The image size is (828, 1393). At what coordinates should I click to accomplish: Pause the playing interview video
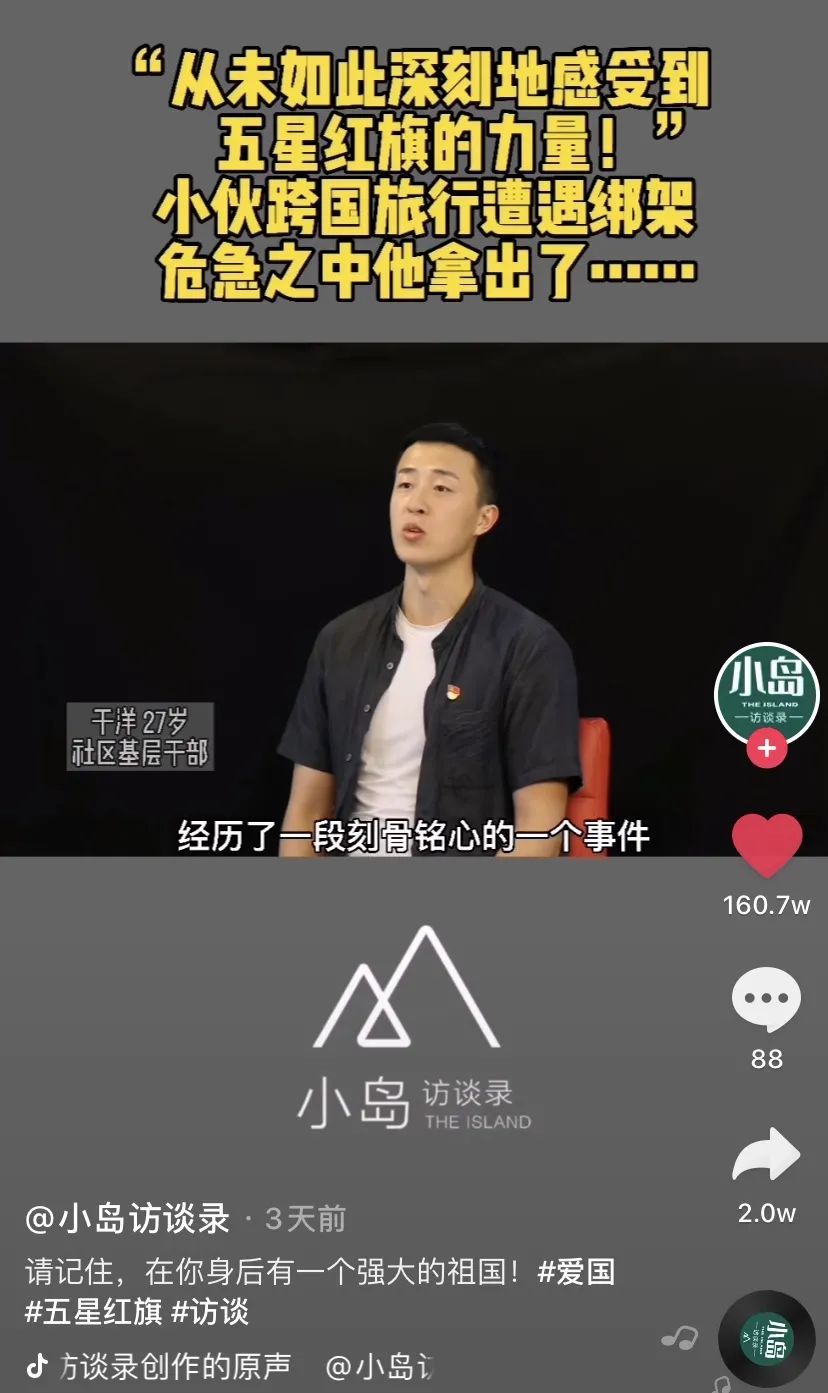414,600
